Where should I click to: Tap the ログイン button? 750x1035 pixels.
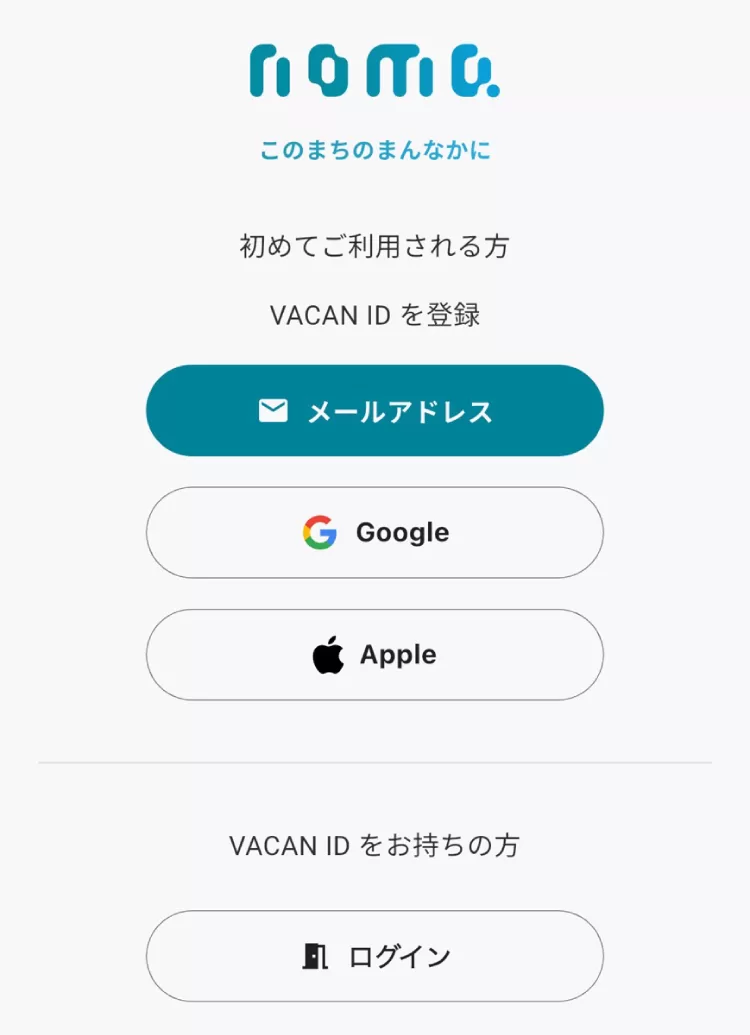tap(375, 956)
